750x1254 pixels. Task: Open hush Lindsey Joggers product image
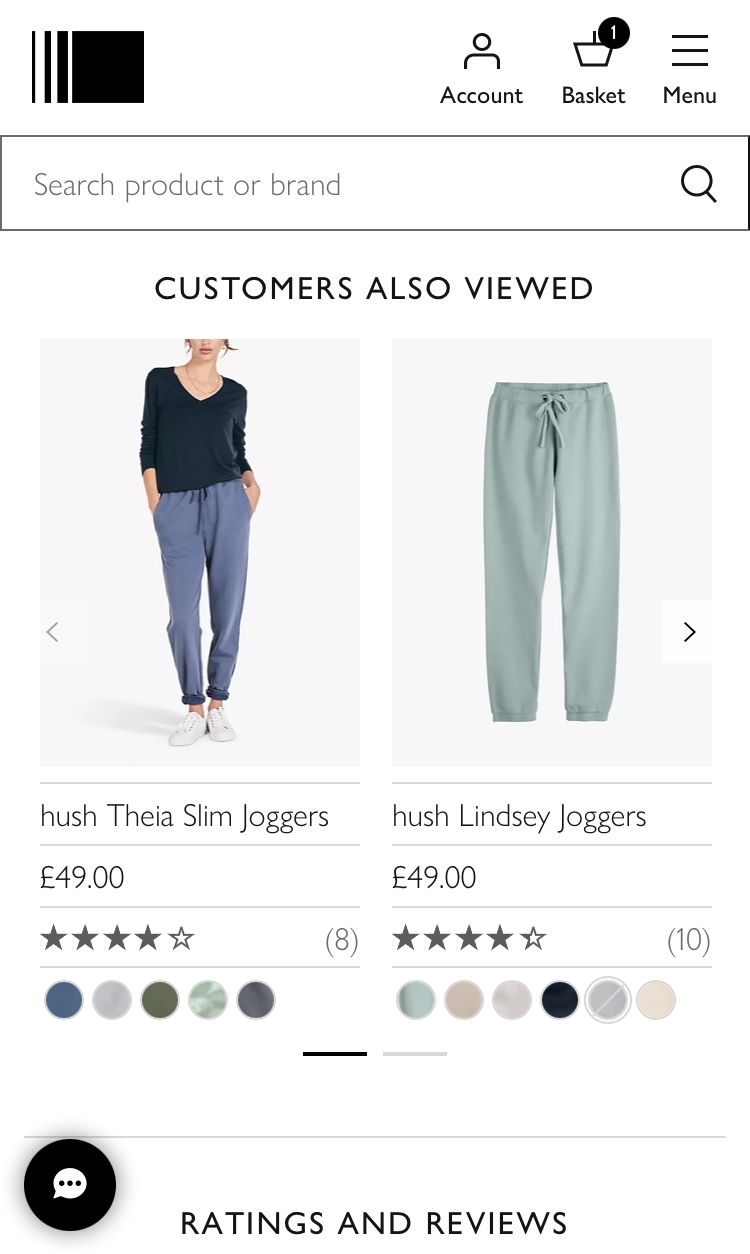coord(552,552)
